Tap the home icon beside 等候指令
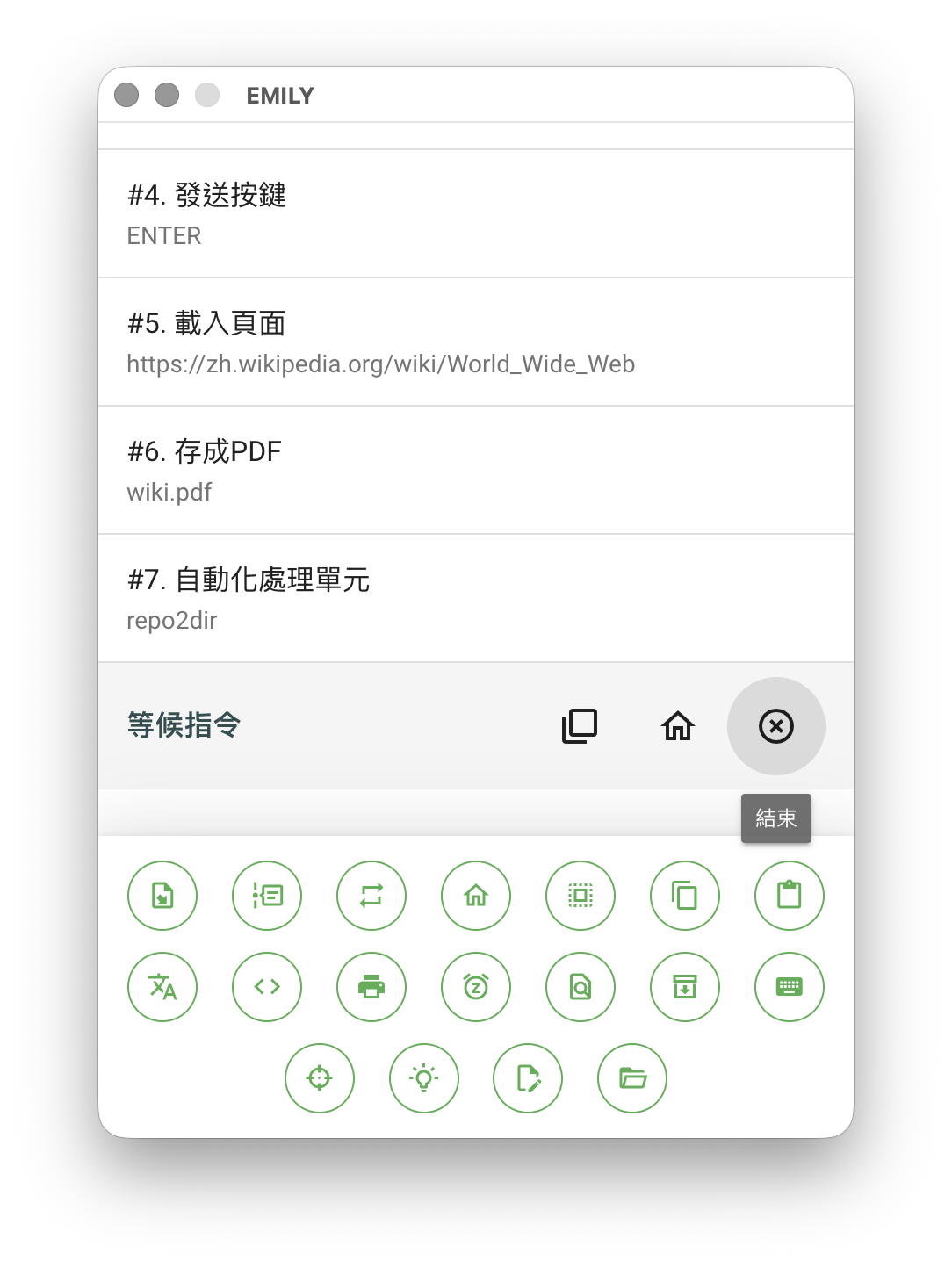This screenshot has height=1268, width=952. (678, 726)
